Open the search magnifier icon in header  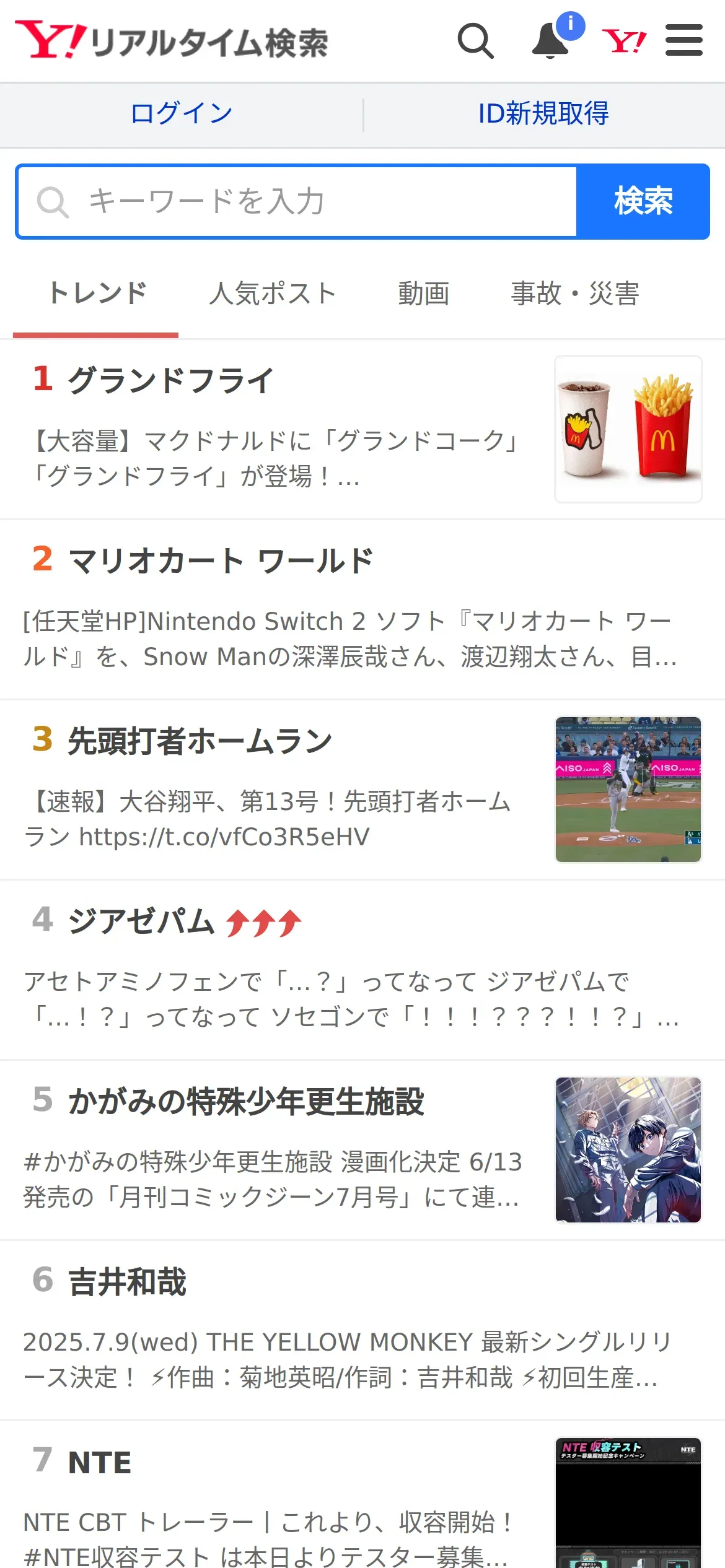pyautogui.click(x=475, y=41)
